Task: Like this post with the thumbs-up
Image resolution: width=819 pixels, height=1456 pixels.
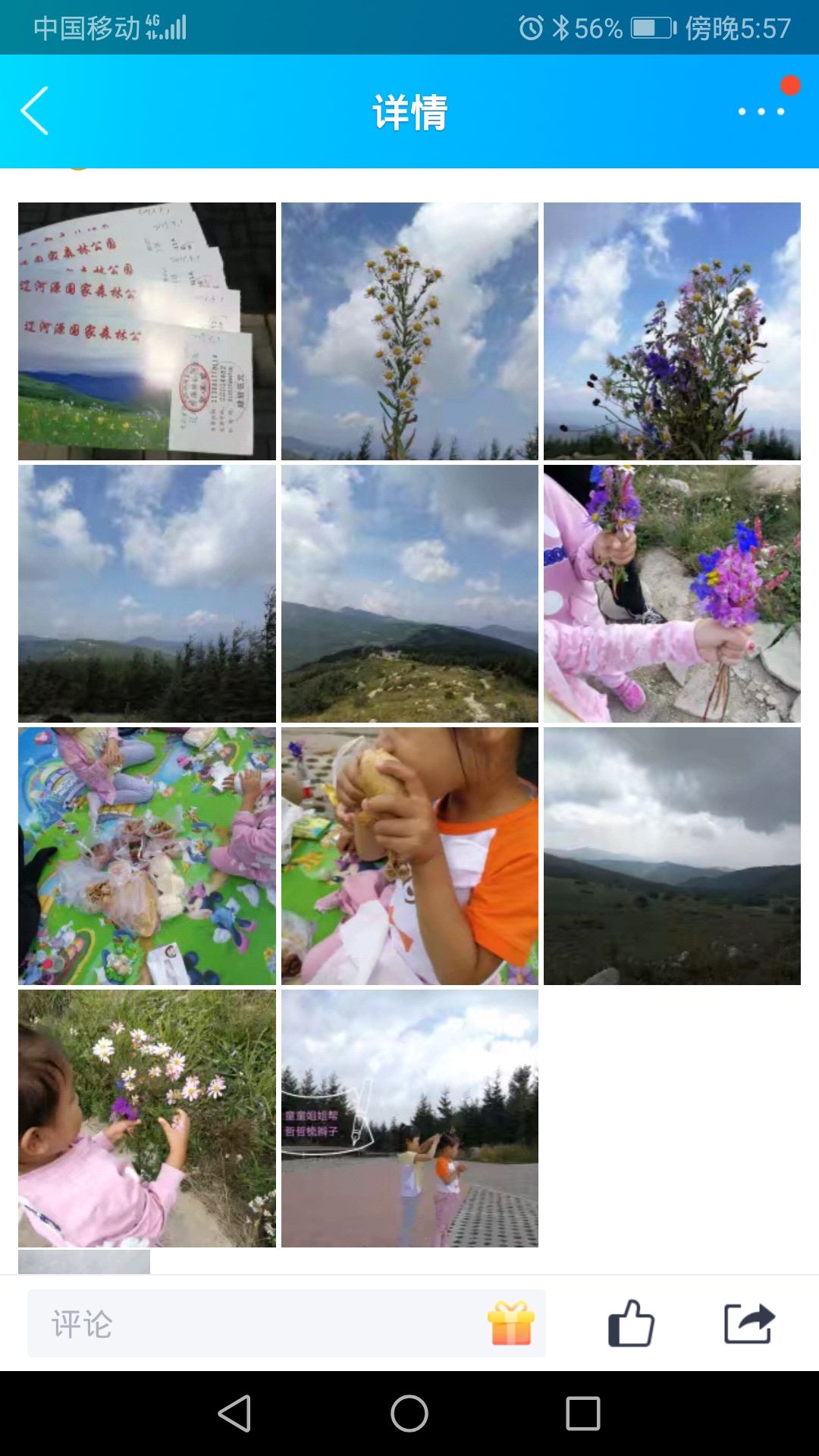Action: tap(631, 1323)
